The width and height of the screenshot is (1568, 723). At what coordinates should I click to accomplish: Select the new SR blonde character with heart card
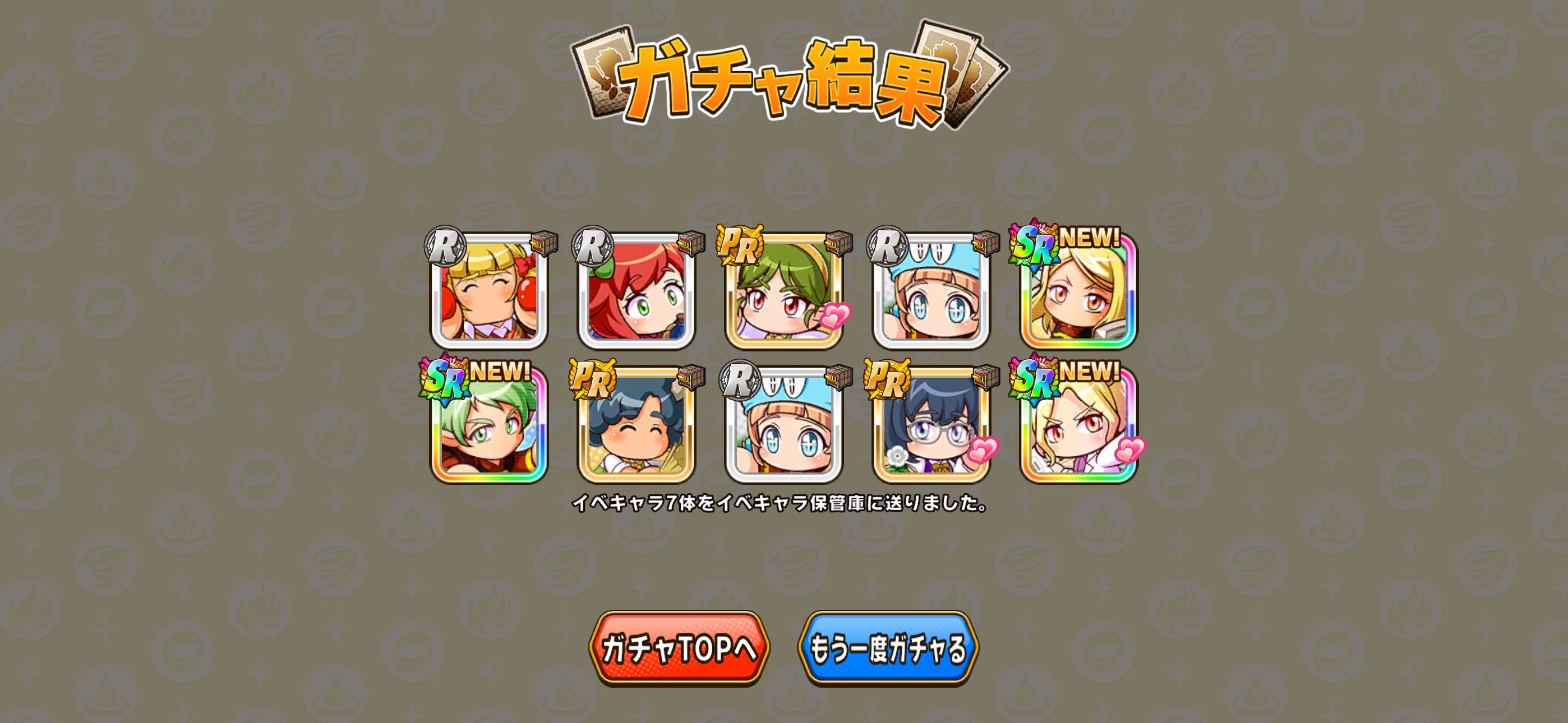point(1078,425)
